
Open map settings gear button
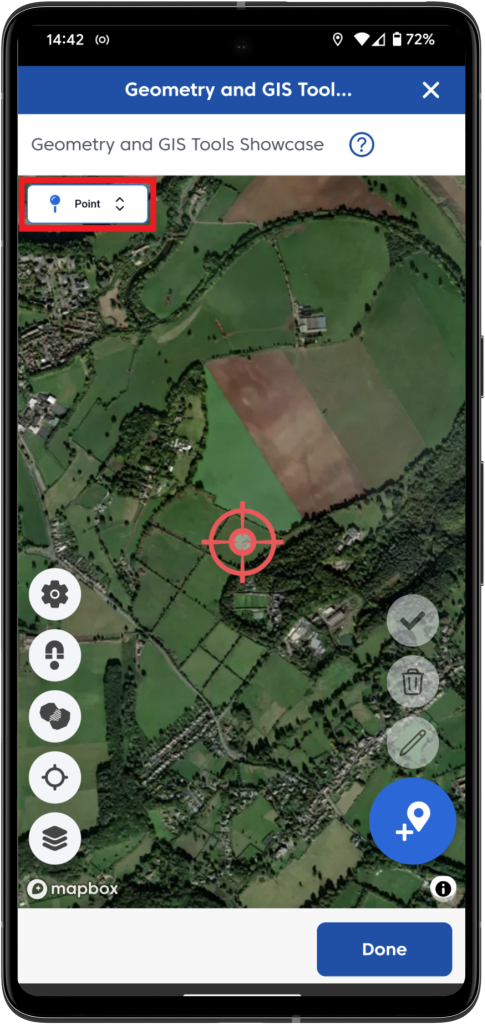(x=55, y=594)
